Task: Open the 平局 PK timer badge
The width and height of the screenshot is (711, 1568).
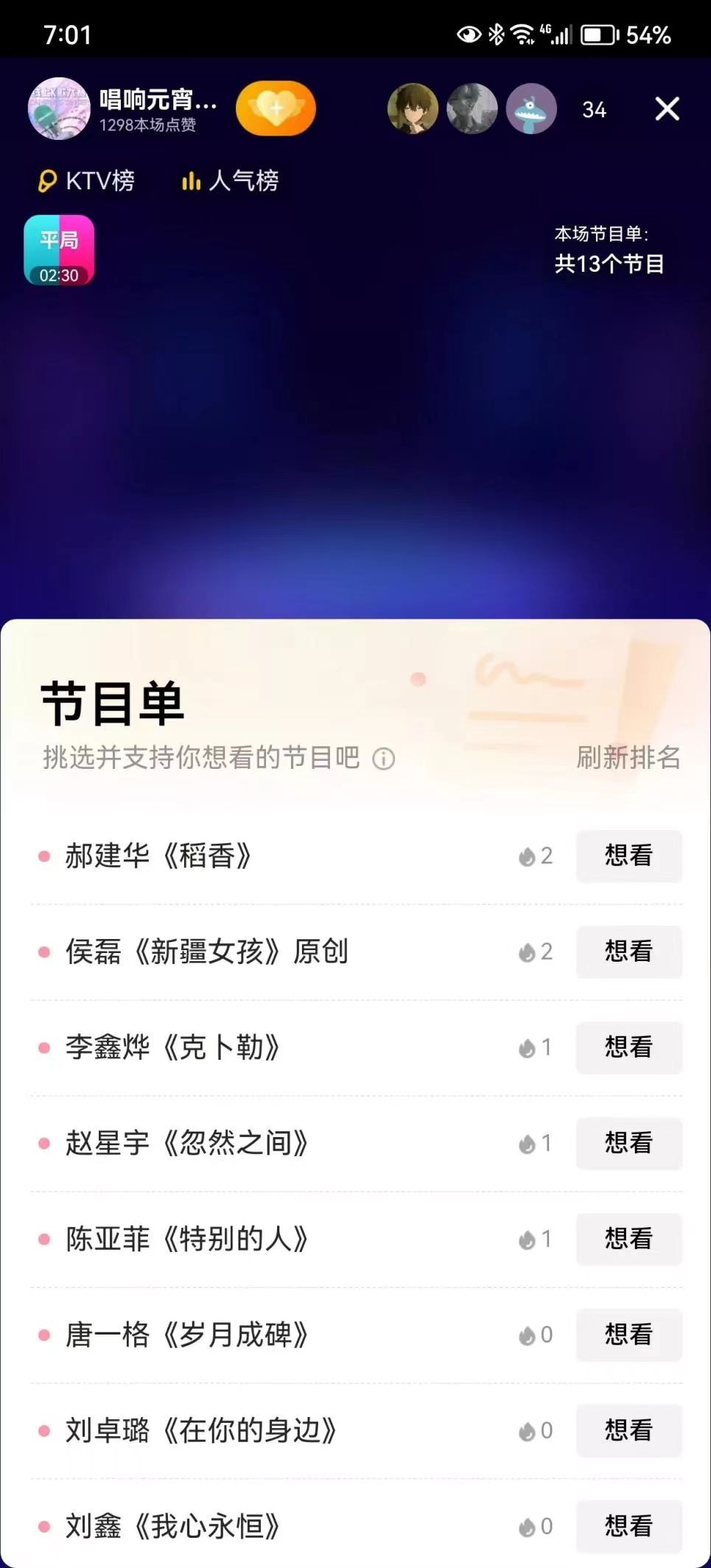Action: click(x=59, y=250)
